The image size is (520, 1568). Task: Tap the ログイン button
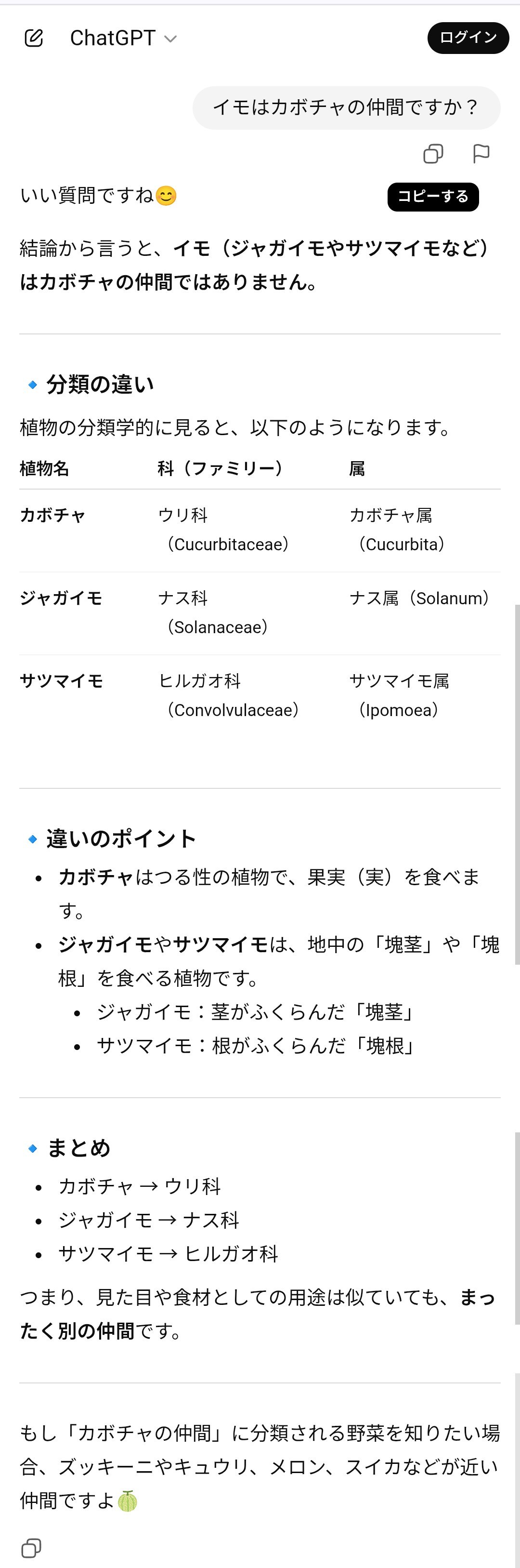468,38
